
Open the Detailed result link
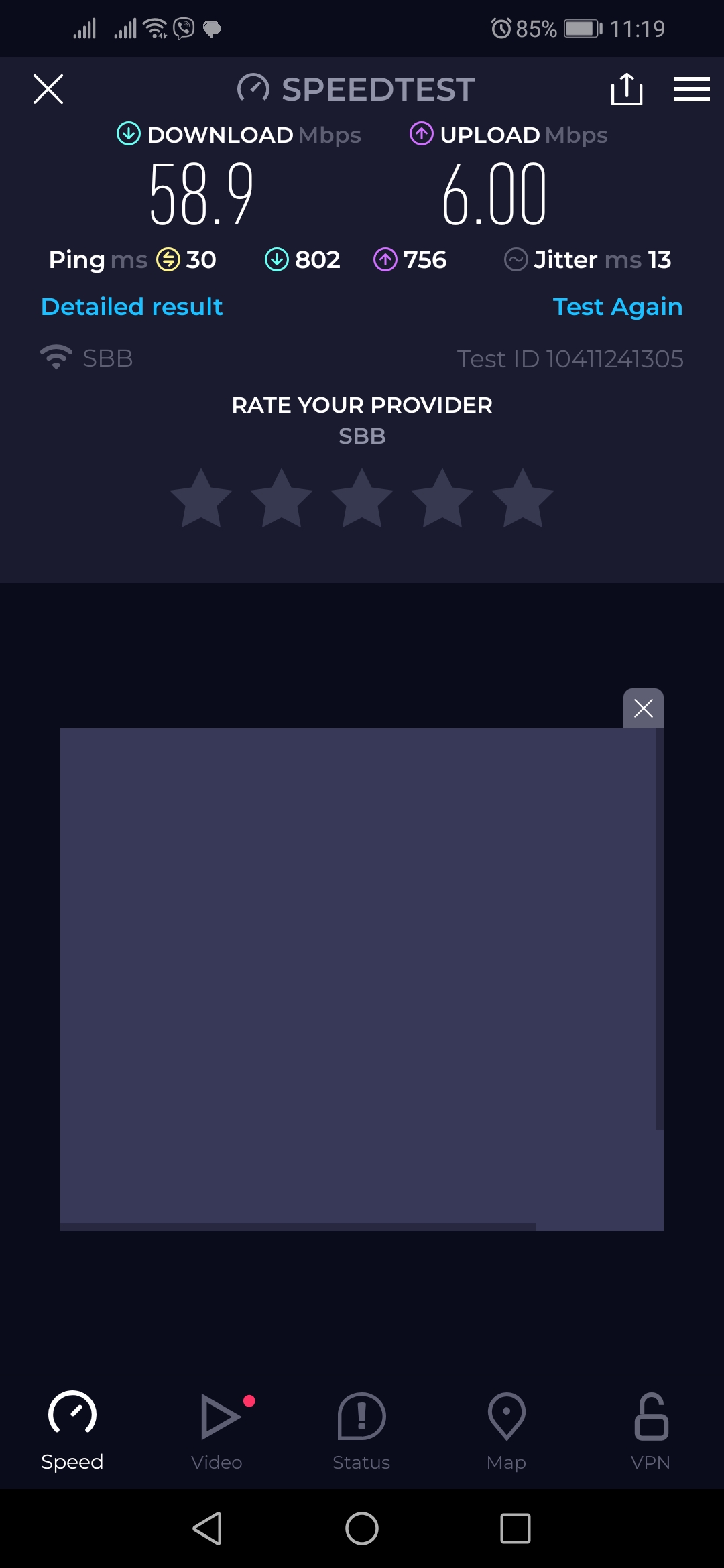point(132,307)
